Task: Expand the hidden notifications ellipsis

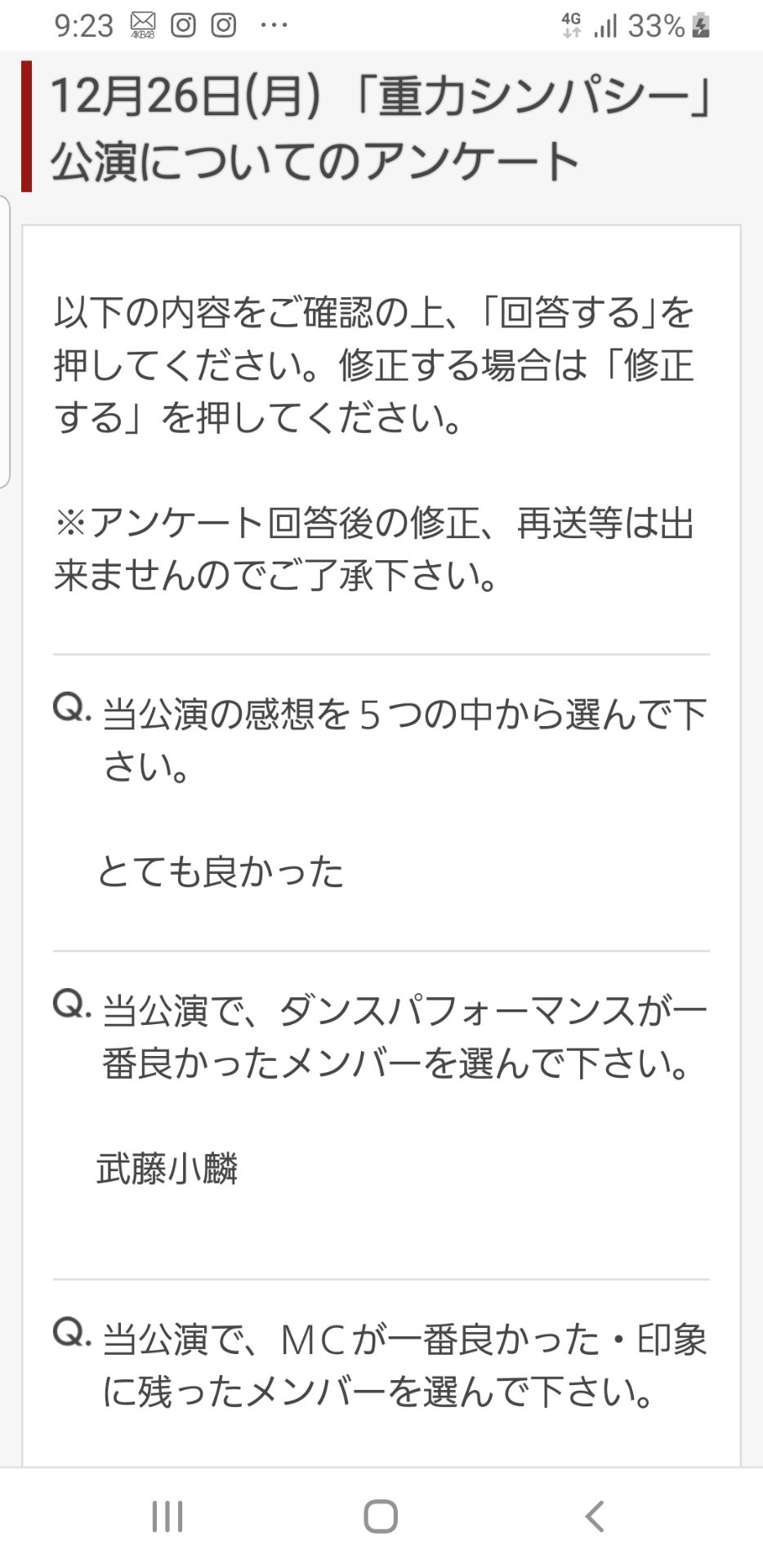Action: click(273, 23)
